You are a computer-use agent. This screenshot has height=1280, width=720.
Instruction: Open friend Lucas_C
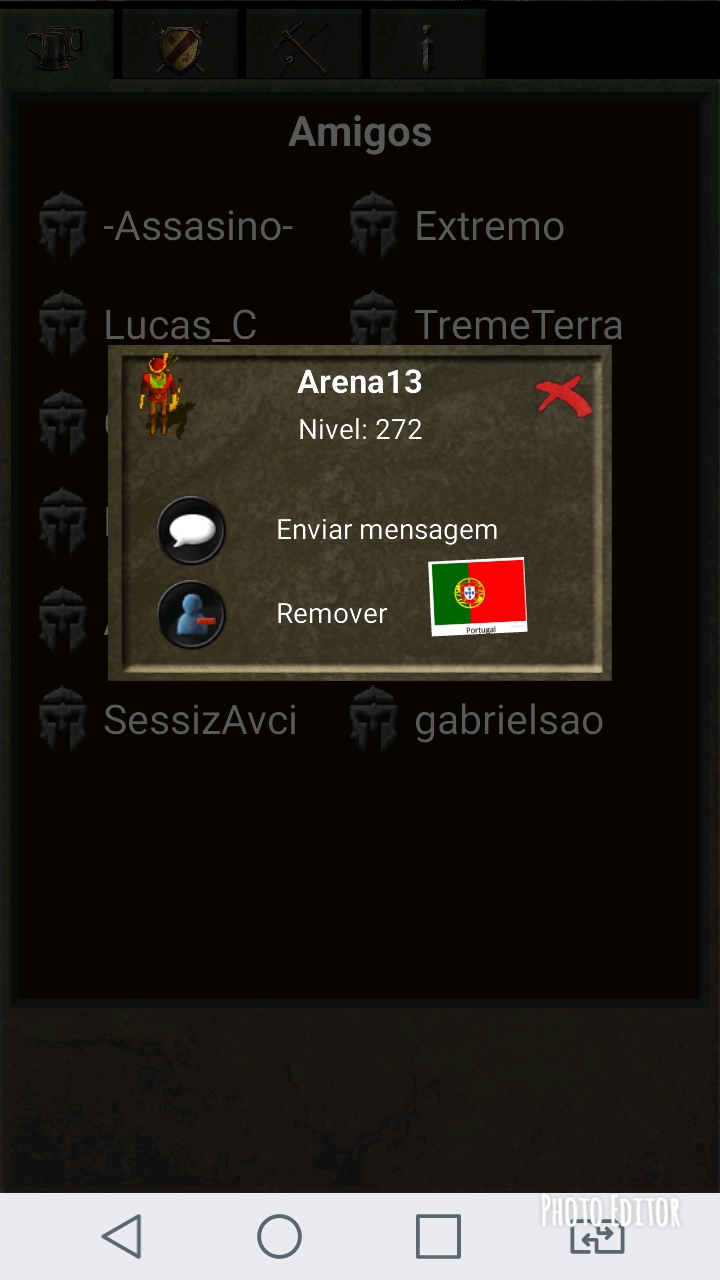click(x=180, y=325)
